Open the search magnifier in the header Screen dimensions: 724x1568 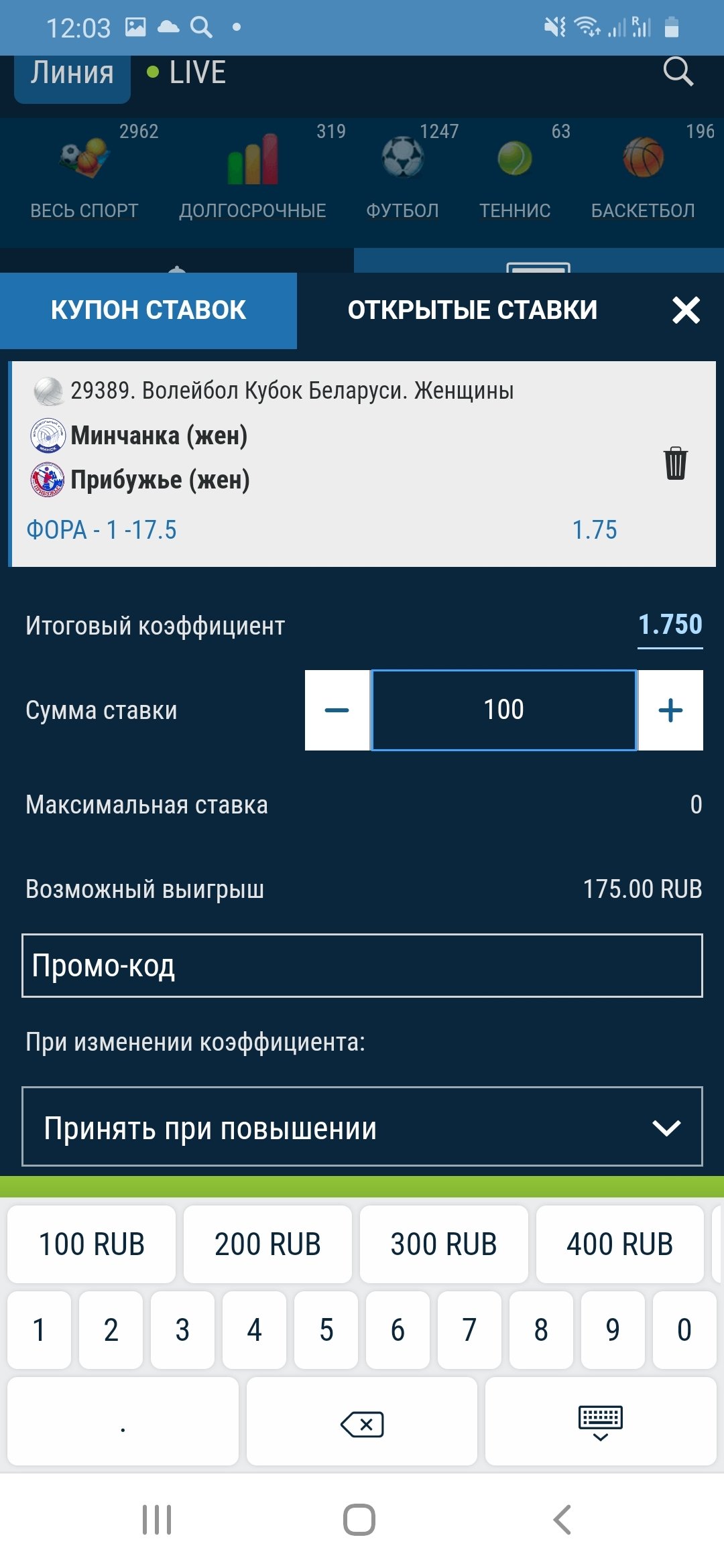[677, 71]
